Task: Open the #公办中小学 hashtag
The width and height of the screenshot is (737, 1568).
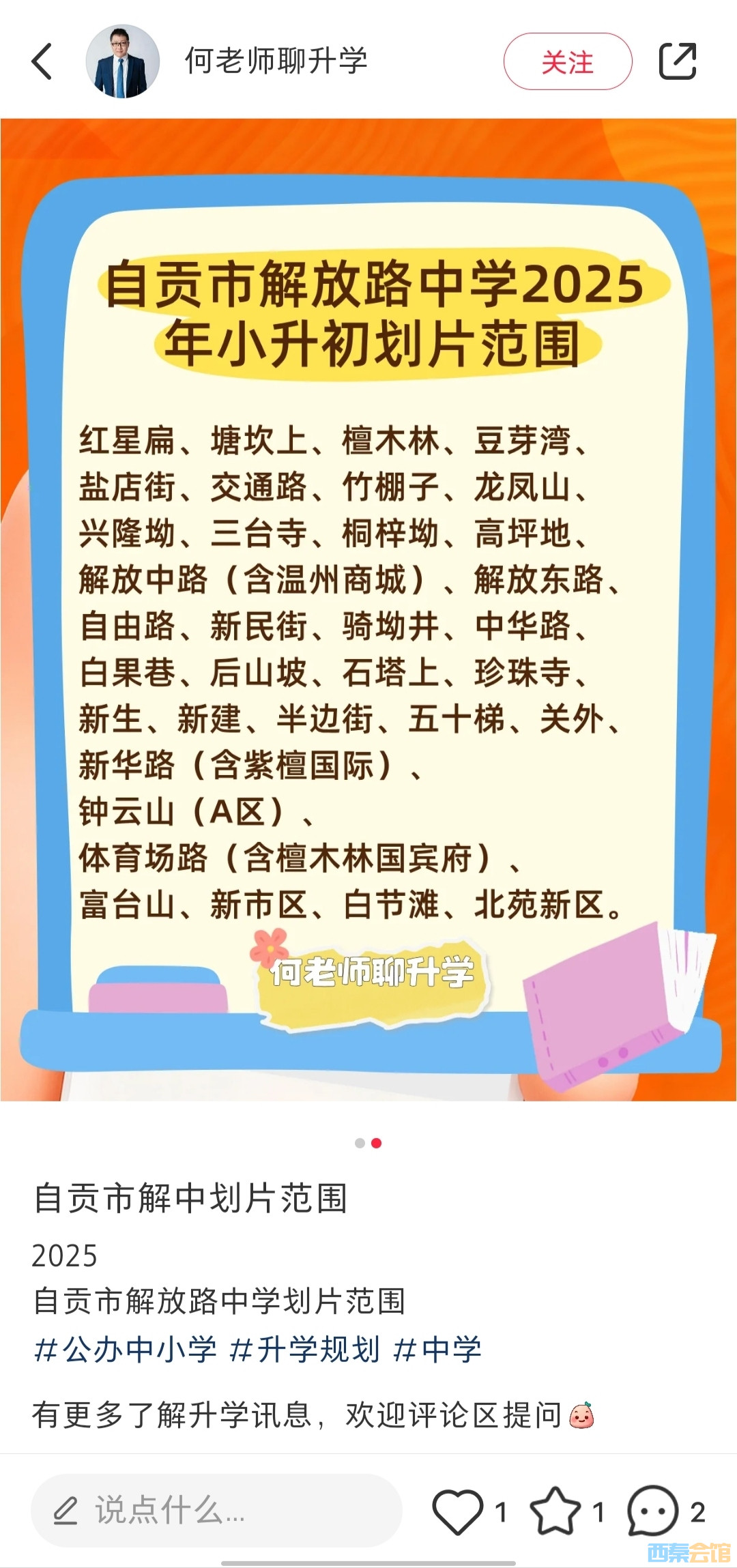Action: tap(125, 1349)
